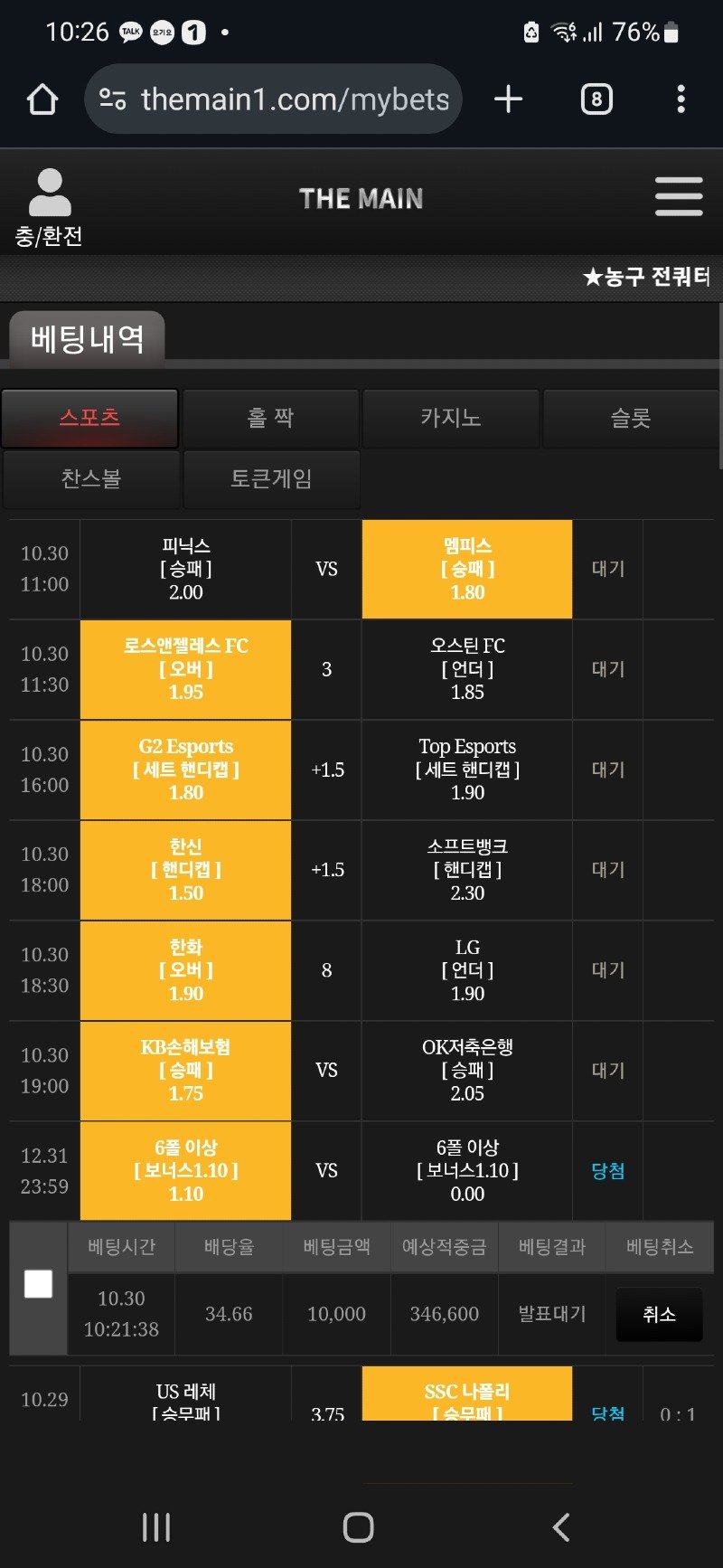
Task: Switch to the 홀 짝 tab
Action: tap(270, 418)
